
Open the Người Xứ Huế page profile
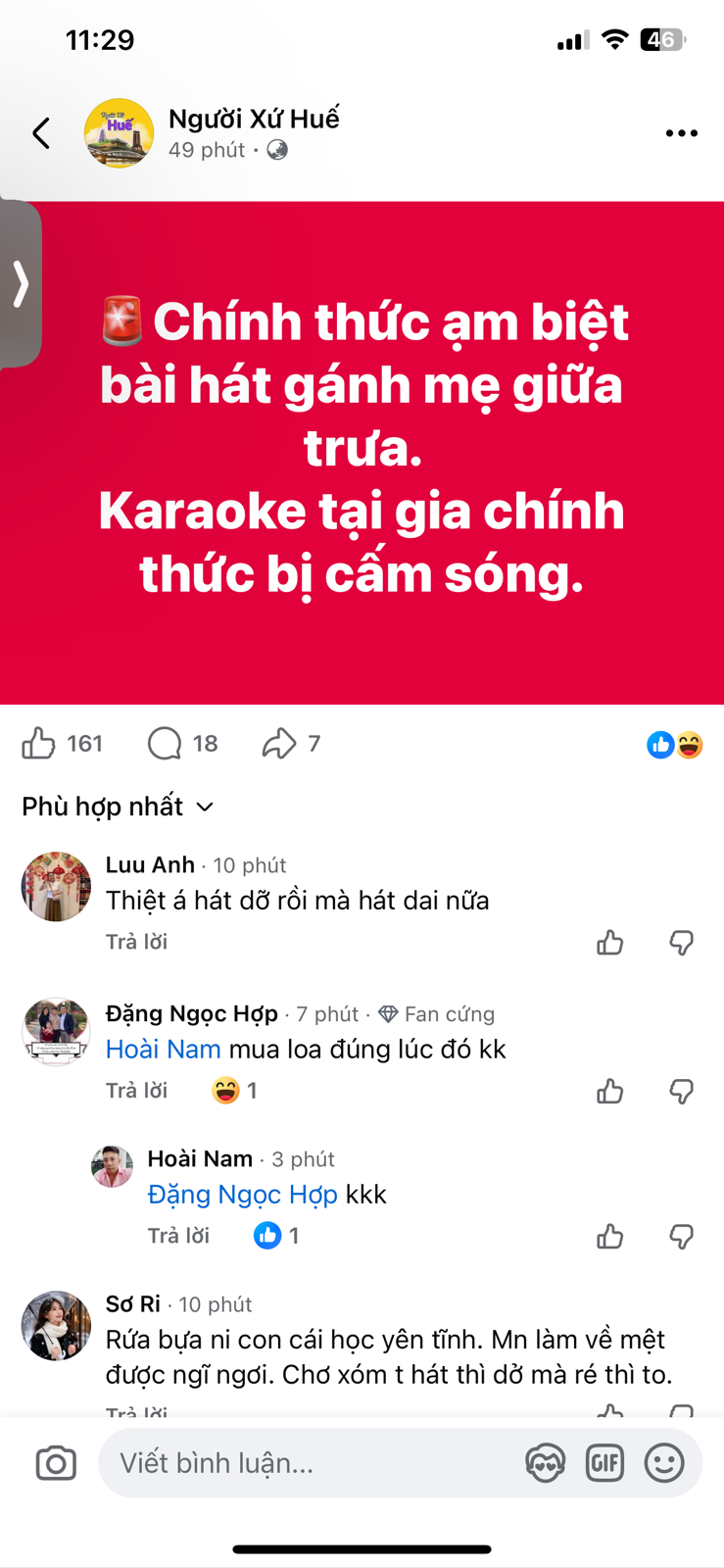(253, 119)
